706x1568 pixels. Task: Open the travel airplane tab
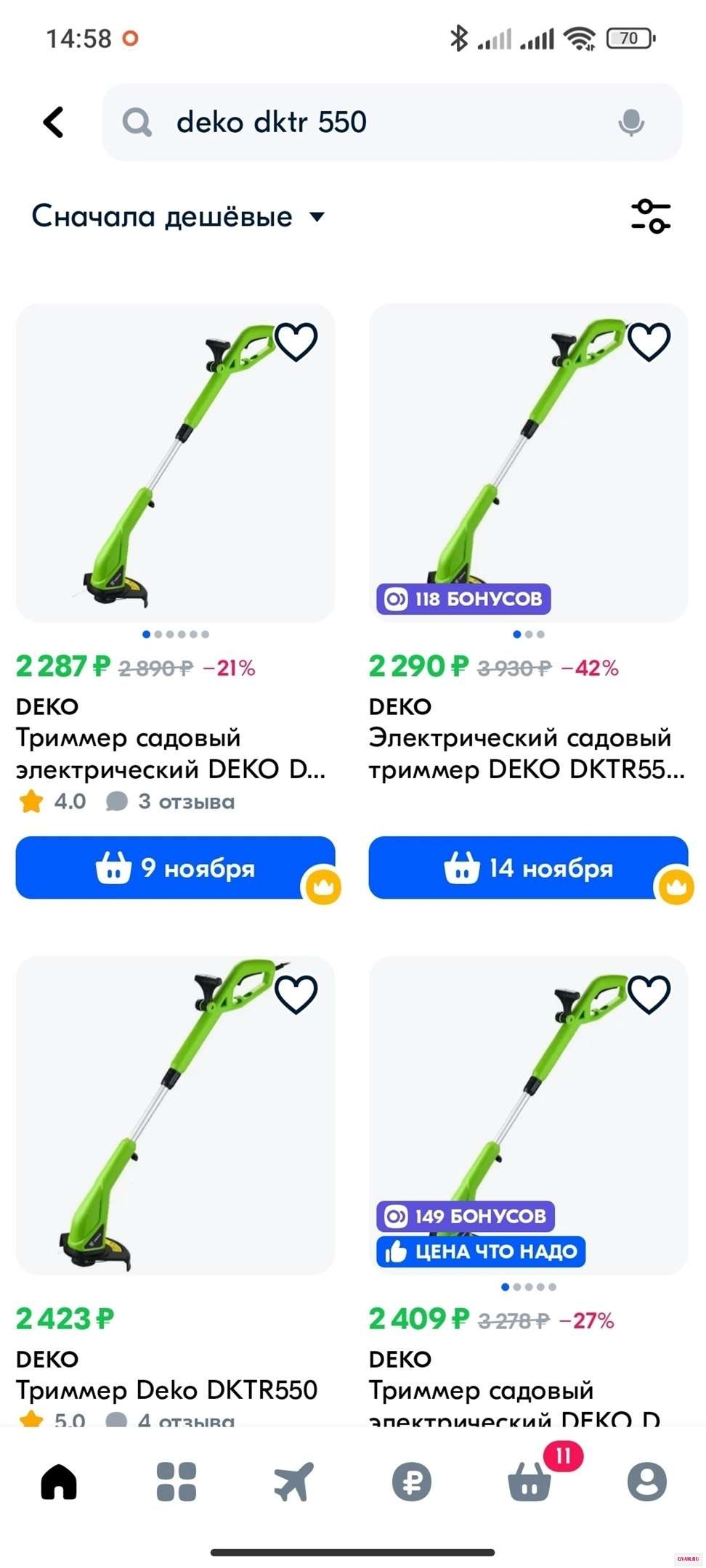tap(293, 1481)
